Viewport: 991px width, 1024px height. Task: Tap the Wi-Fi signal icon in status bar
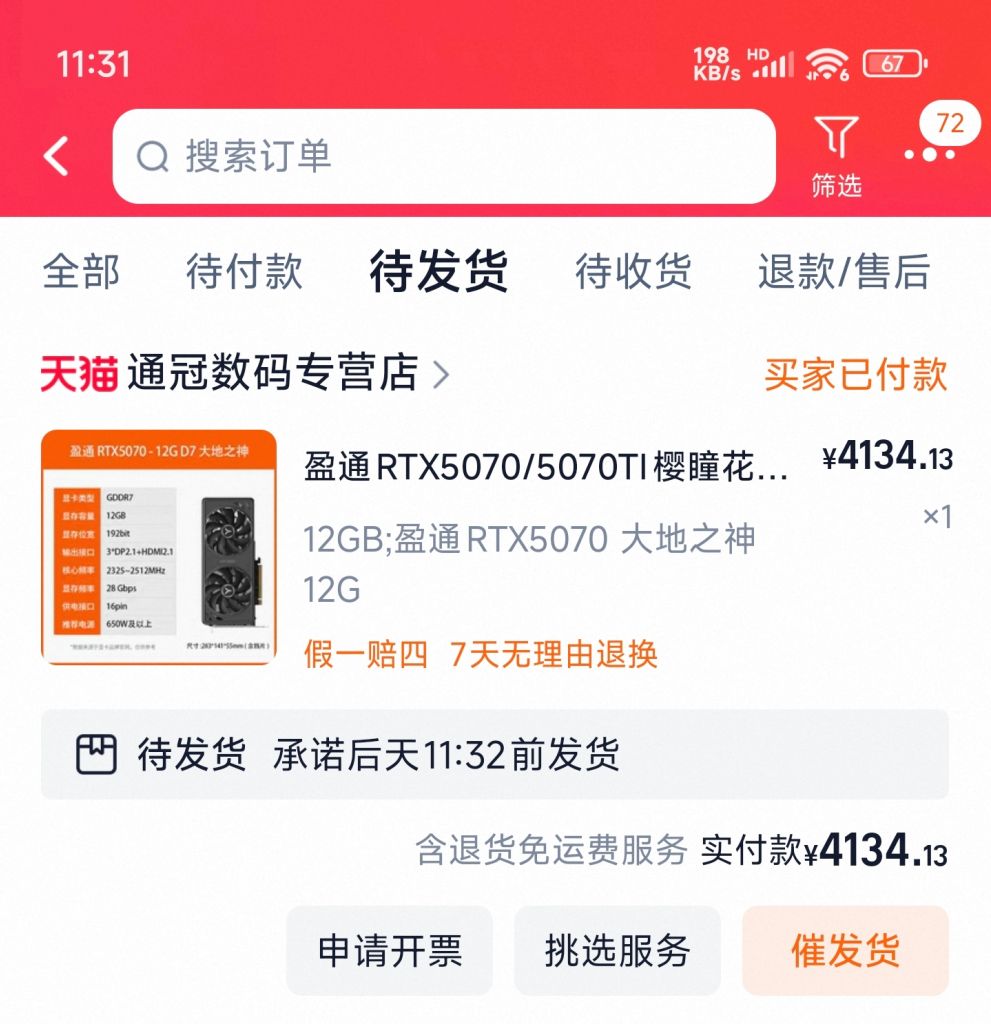coord(827,62)
